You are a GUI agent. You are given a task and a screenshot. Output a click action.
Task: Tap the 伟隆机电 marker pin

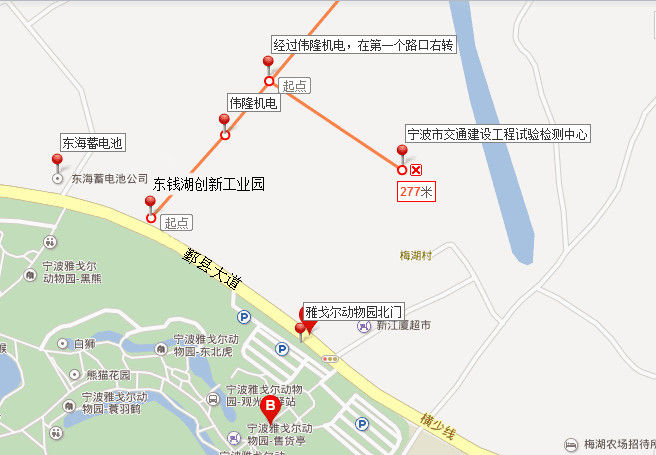click(x=225, y=122)
